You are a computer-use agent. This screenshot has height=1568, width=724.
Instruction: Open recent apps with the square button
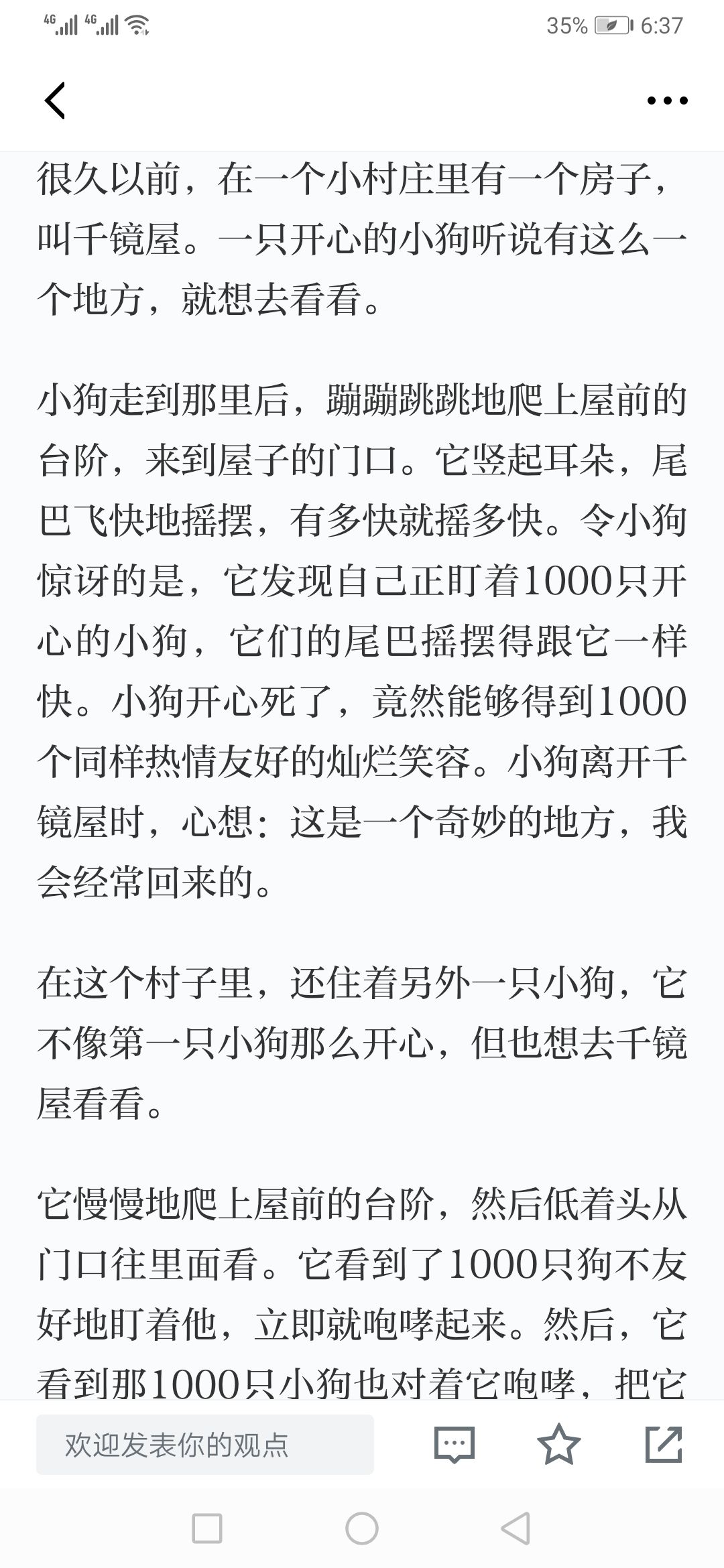[207, 1529]
